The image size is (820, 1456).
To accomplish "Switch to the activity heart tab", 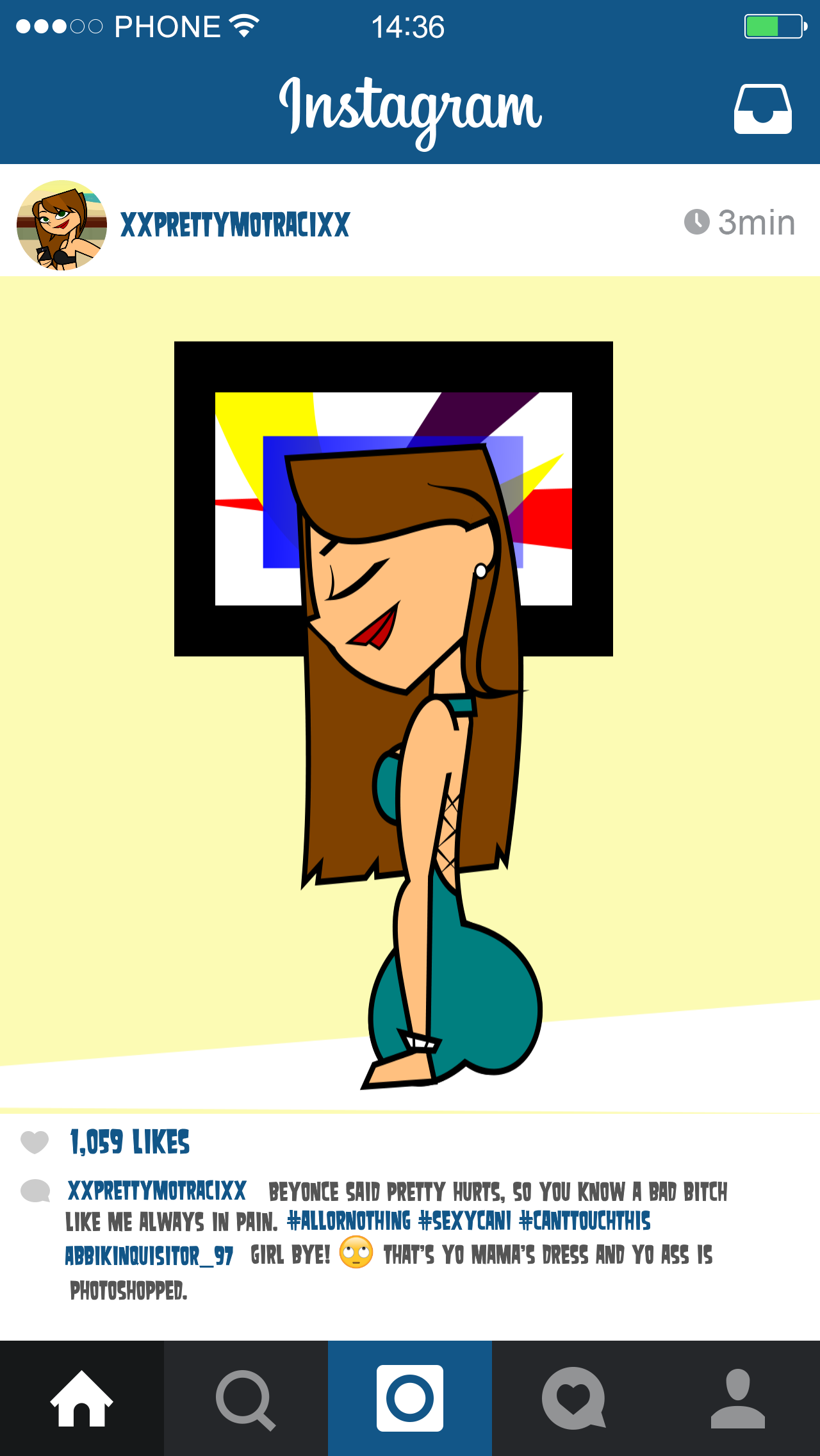I will pos(574,1398).
